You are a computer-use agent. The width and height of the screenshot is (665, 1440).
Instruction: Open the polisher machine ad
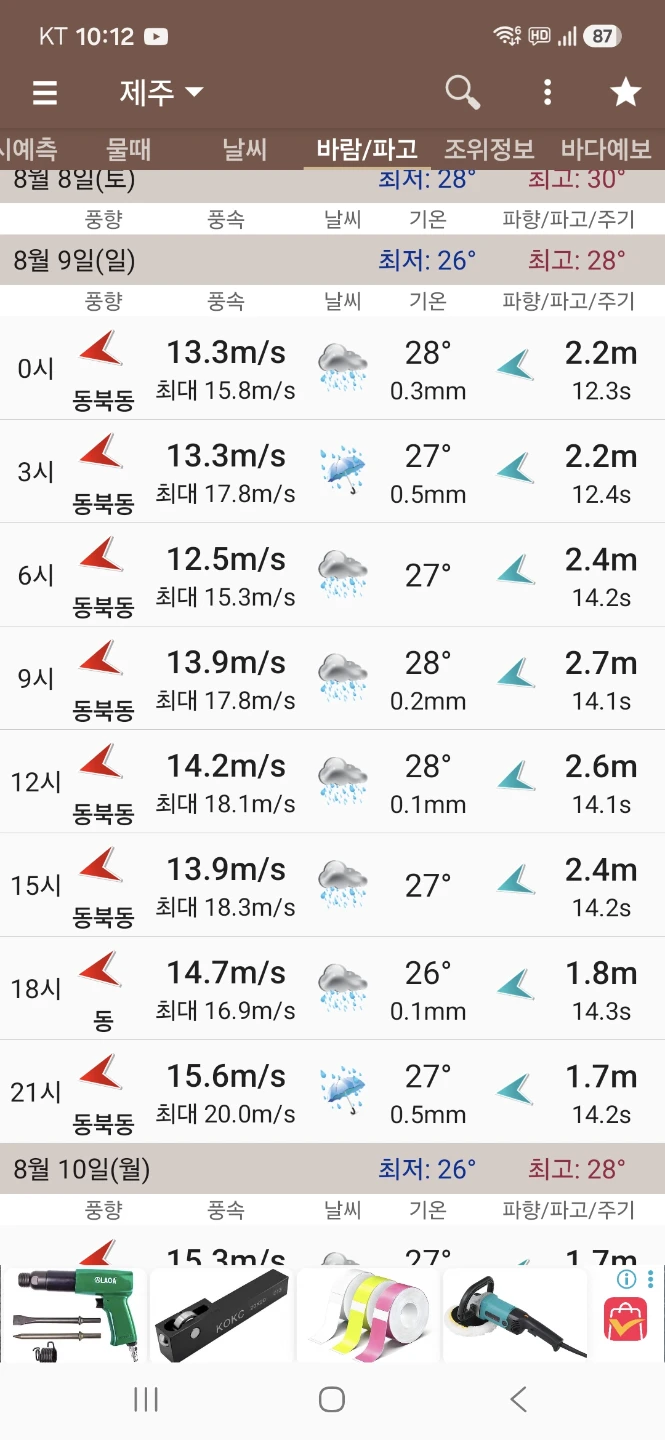coord(515,1315)
